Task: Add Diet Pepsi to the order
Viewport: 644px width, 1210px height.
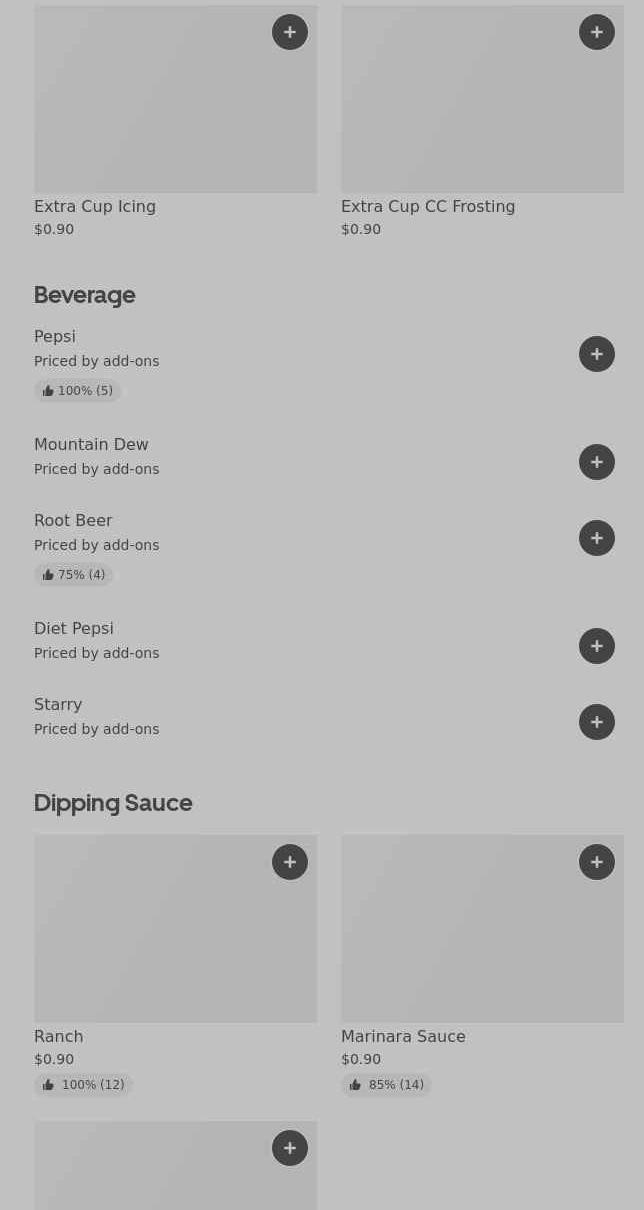Action: (597, 646)
